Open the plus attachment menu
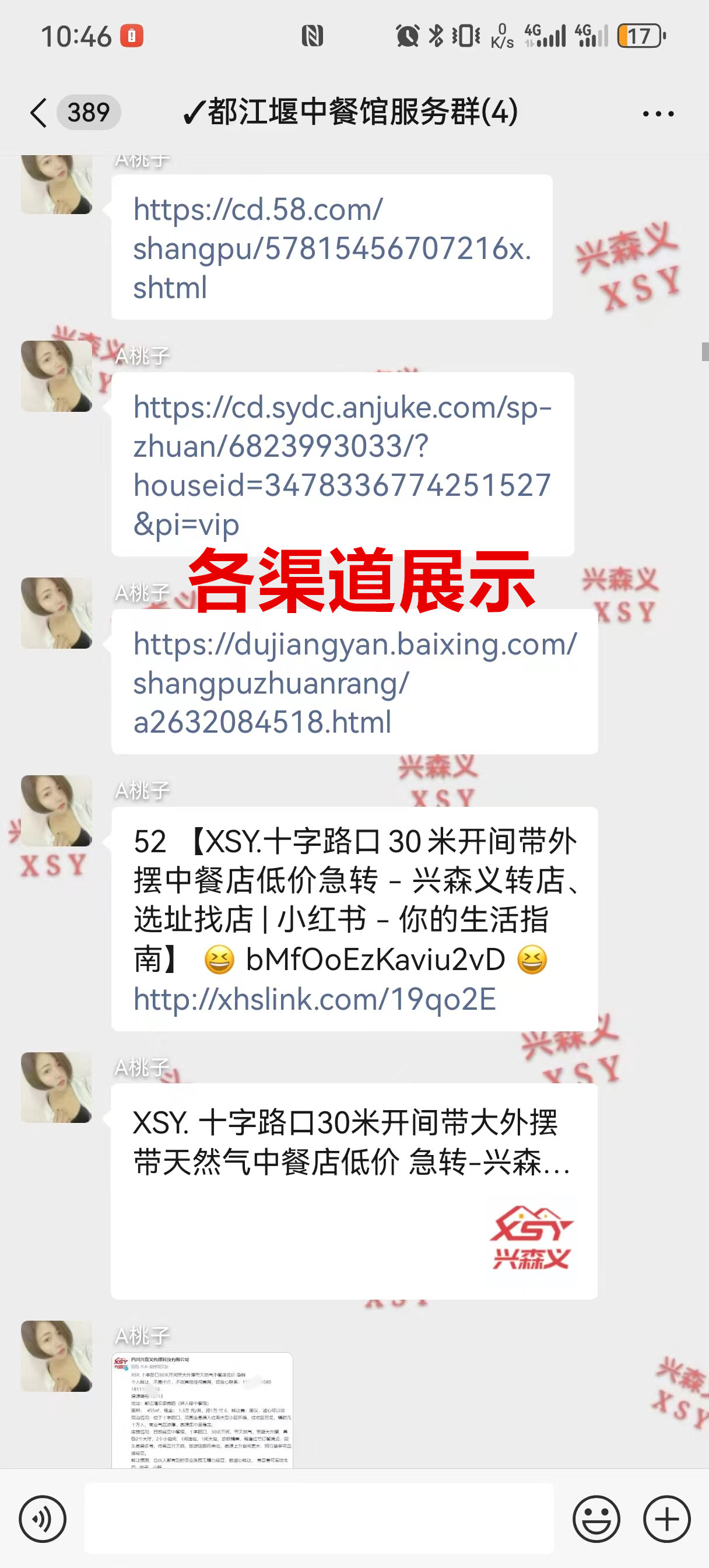Image resolution: width=709 pixels, height=1568 pixels. click(666, 1518)
